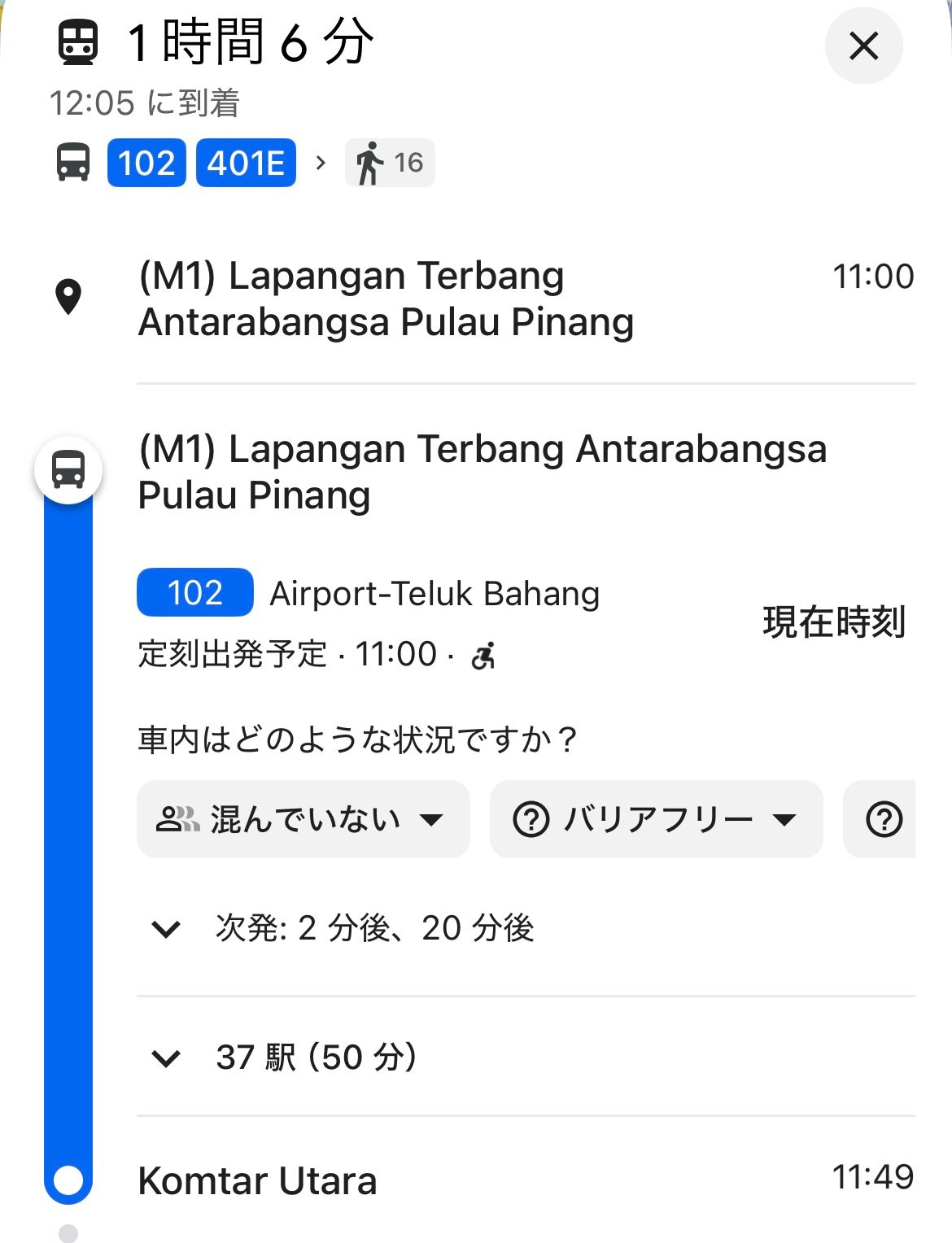Open the 混んでいない crowdedness dropdown
The width and height of the screenshot is (952, 1243).
coord(303,819)
